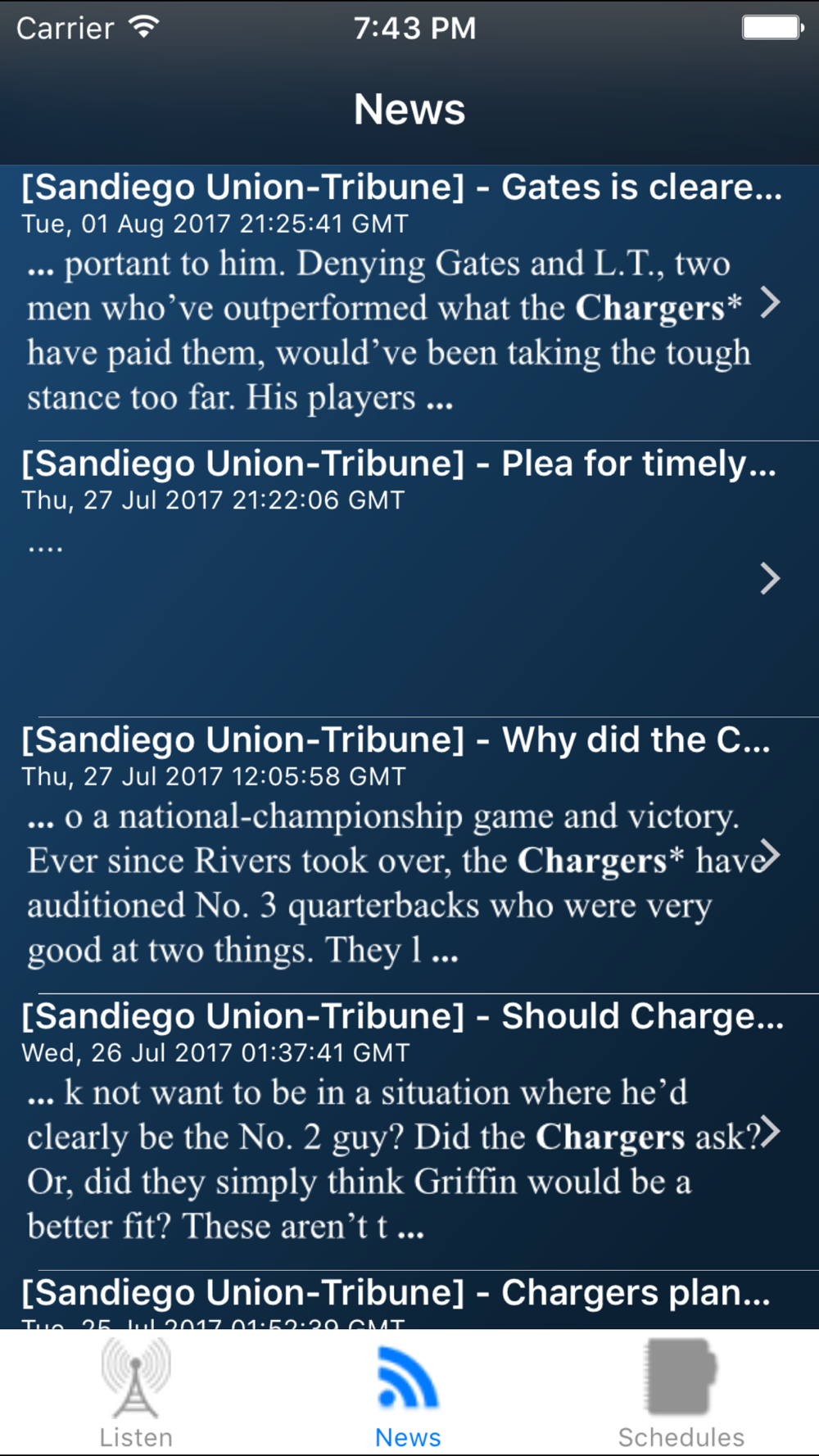Open the 'Chargers plan...' news article

pos(409,1300)
